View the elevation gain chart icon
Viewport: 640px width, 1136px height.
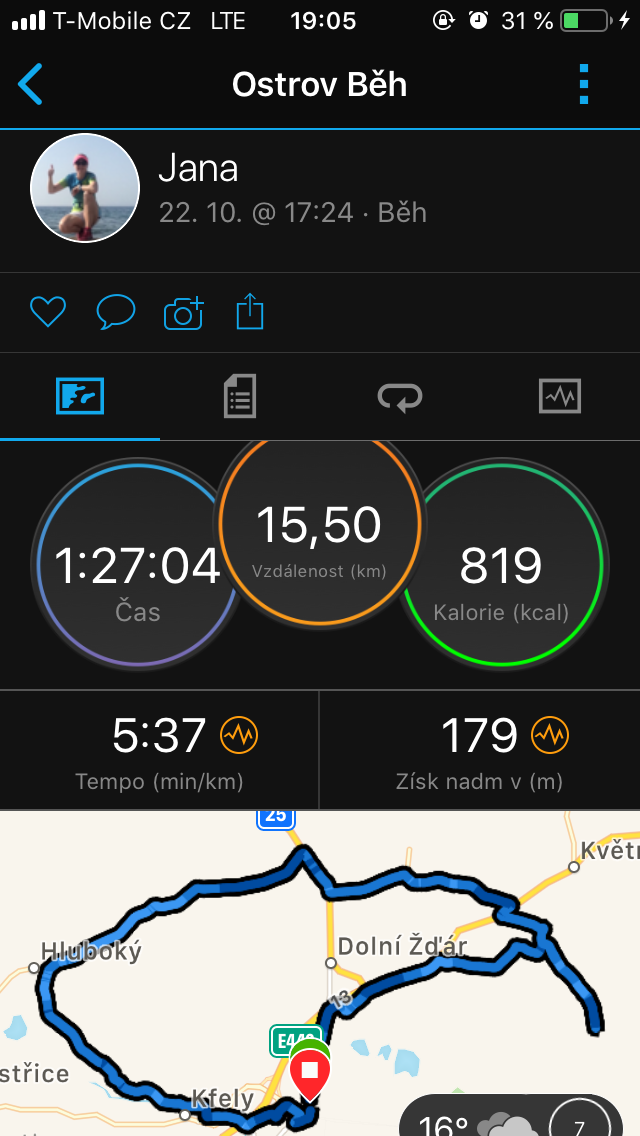[550, 736]
